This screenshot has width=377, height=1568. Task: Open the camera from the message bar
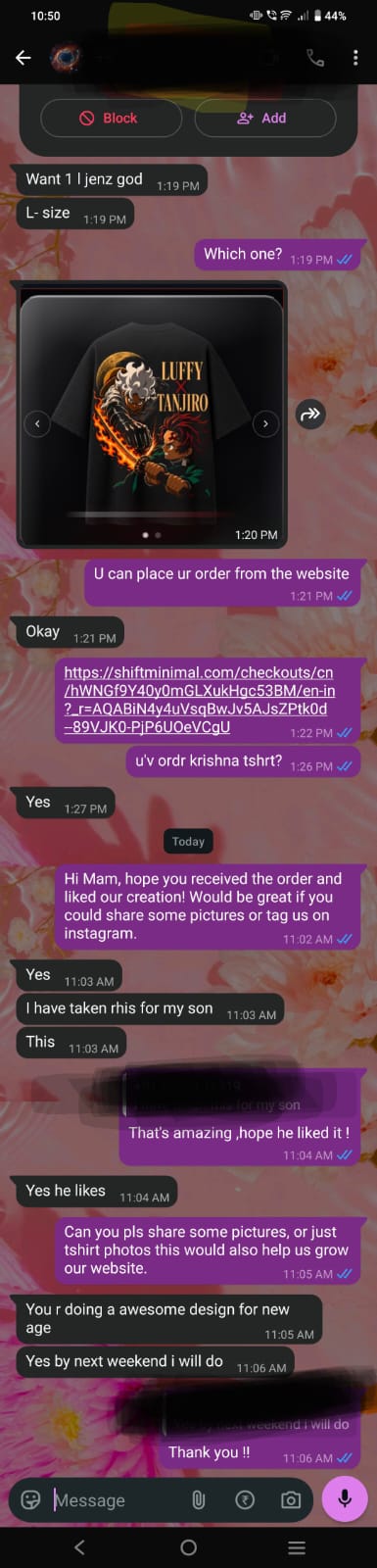[290, 1499]
